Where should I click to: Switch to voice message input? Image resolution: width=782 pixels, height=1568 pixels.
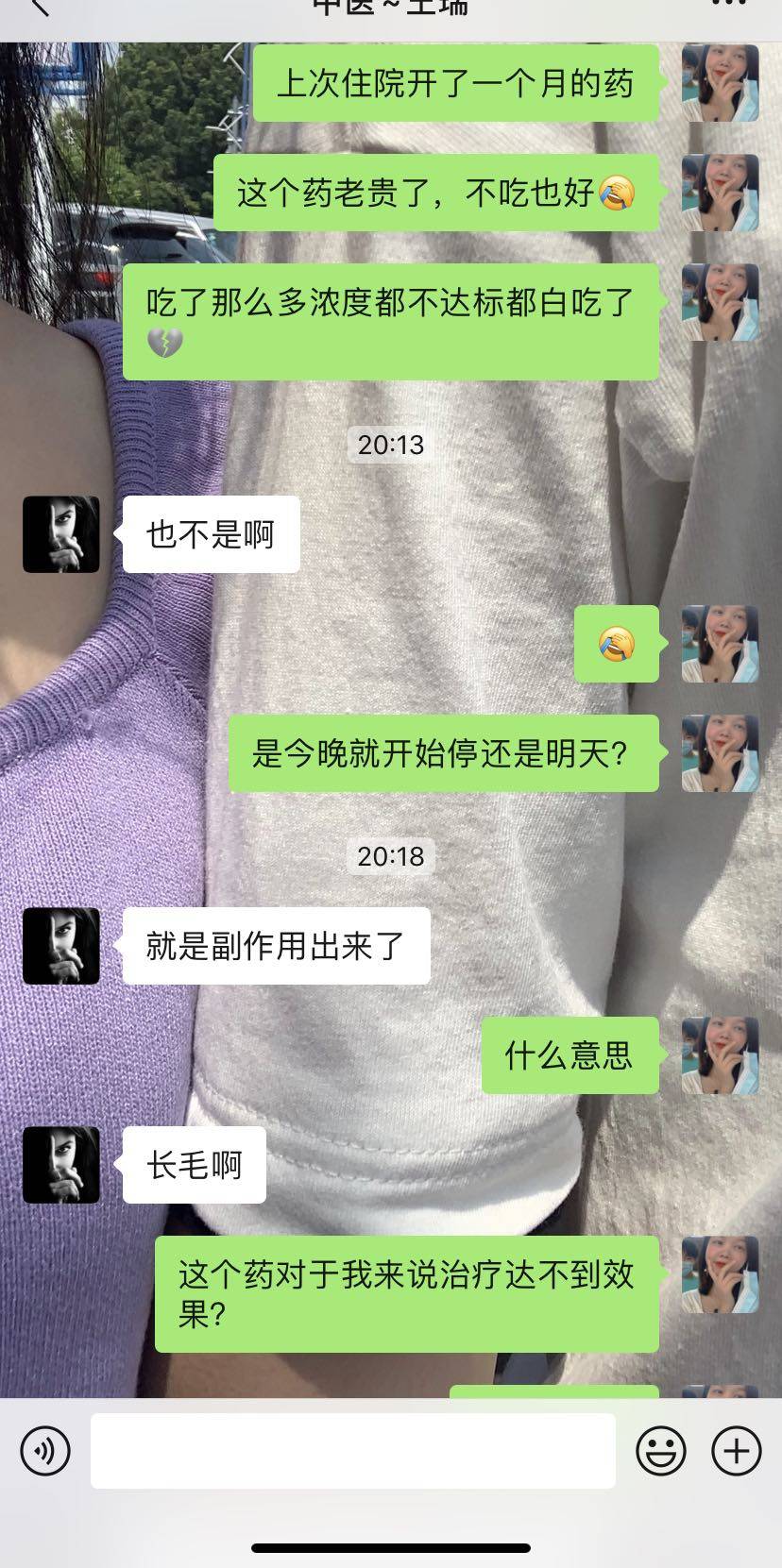pos(45,1450)
